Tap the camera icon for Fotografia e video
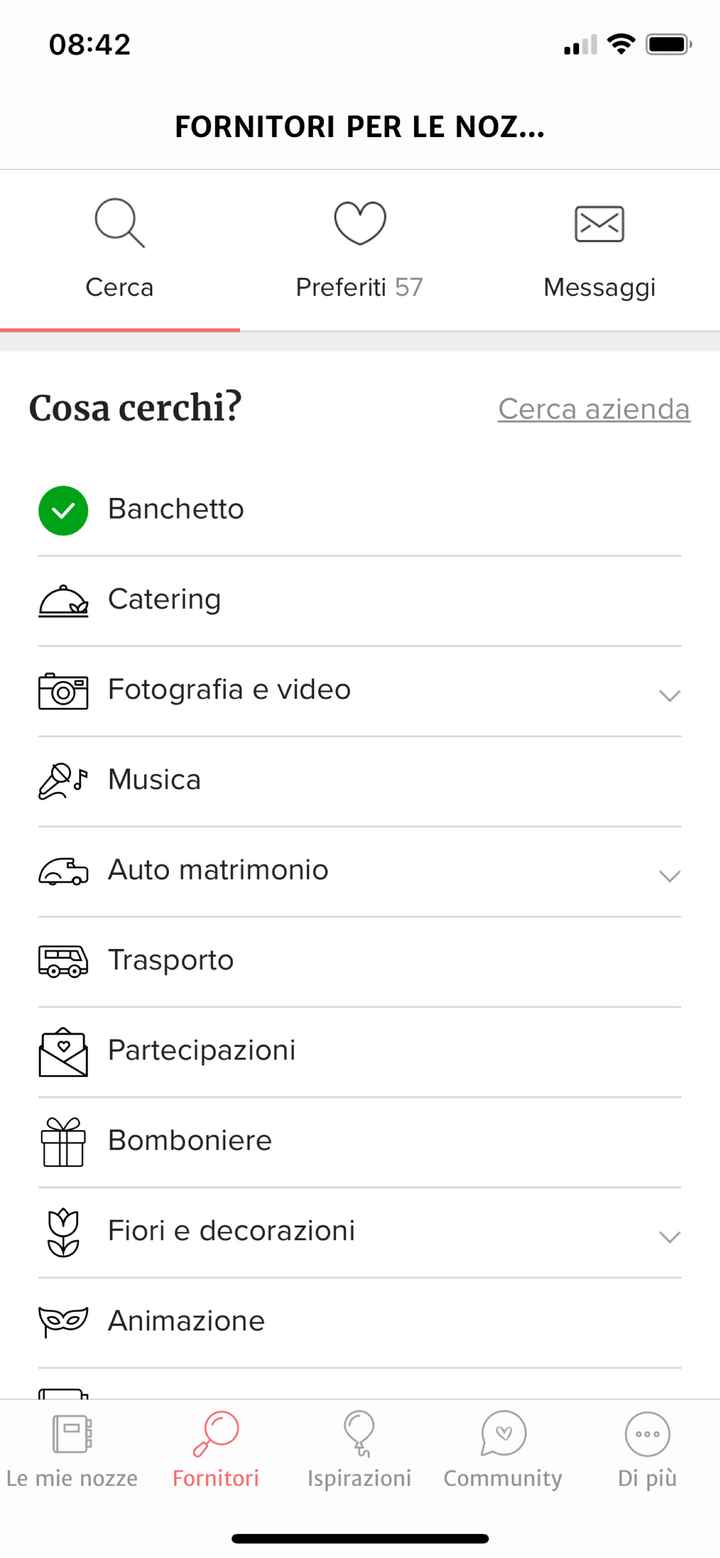Image resolution: width=720 pixels, height=1558 pixels. 62,690
